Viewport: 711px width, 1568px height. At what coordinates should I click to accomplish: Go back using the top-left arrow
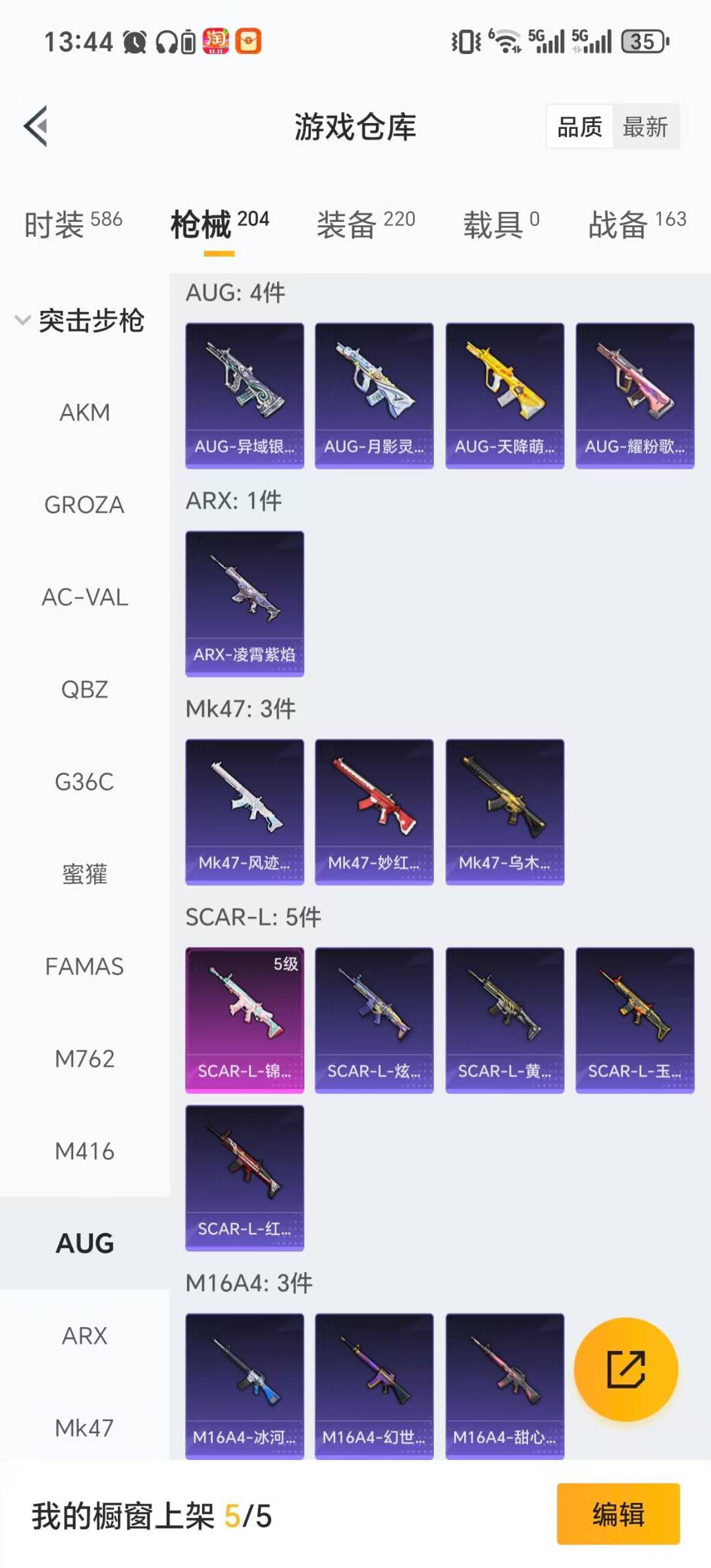[36, 126]
